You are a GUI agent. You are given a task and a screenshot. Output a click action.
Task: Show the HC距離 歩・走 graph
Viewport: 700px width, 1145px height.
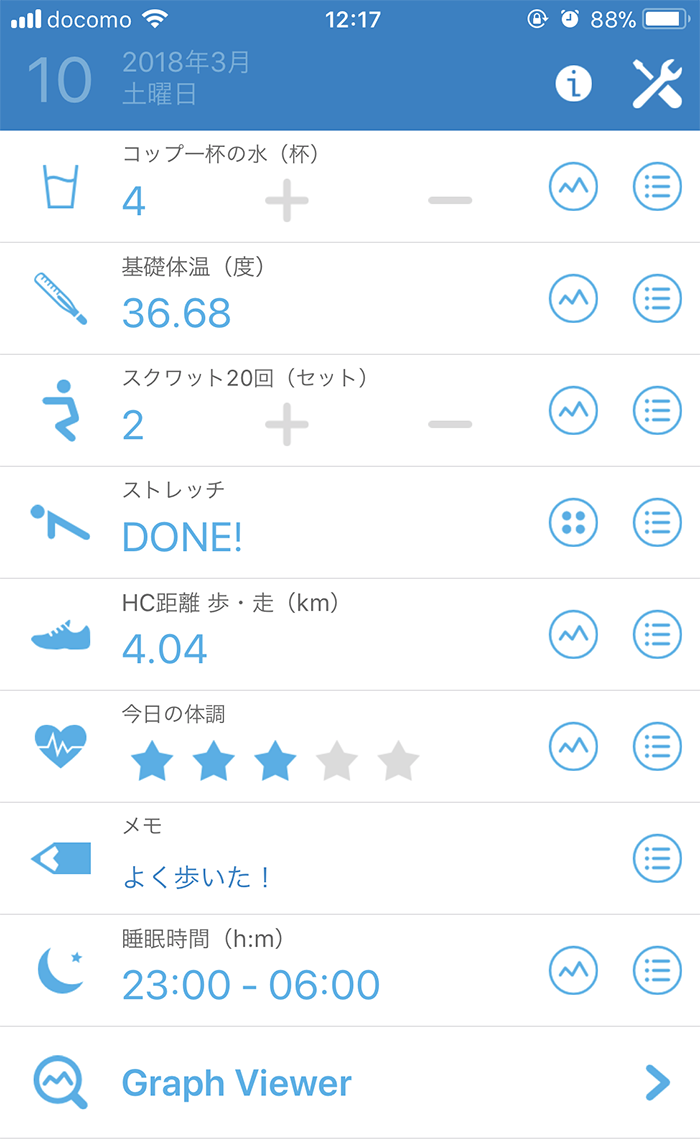[574, 634]
